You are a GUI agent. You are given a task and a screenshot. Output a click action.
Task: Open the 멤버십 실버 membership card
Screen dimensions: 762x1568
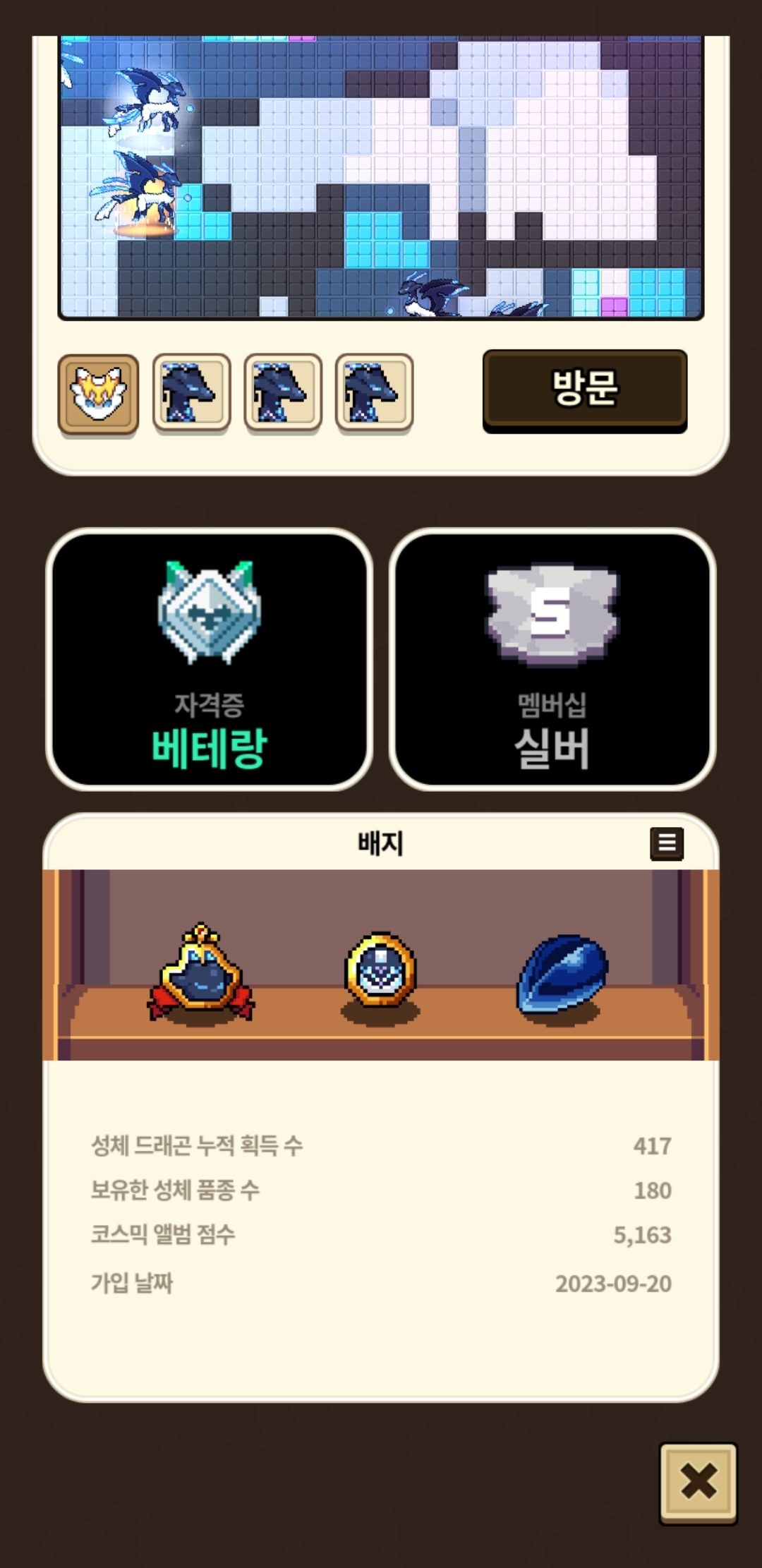point(552,659)
